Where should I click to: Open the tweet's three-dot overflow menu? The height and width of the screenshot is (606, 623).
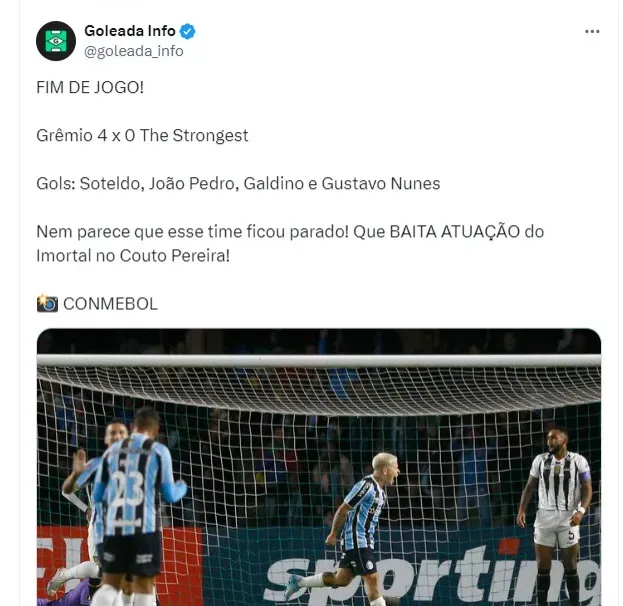pyautogui.click(x=592, y=32)
